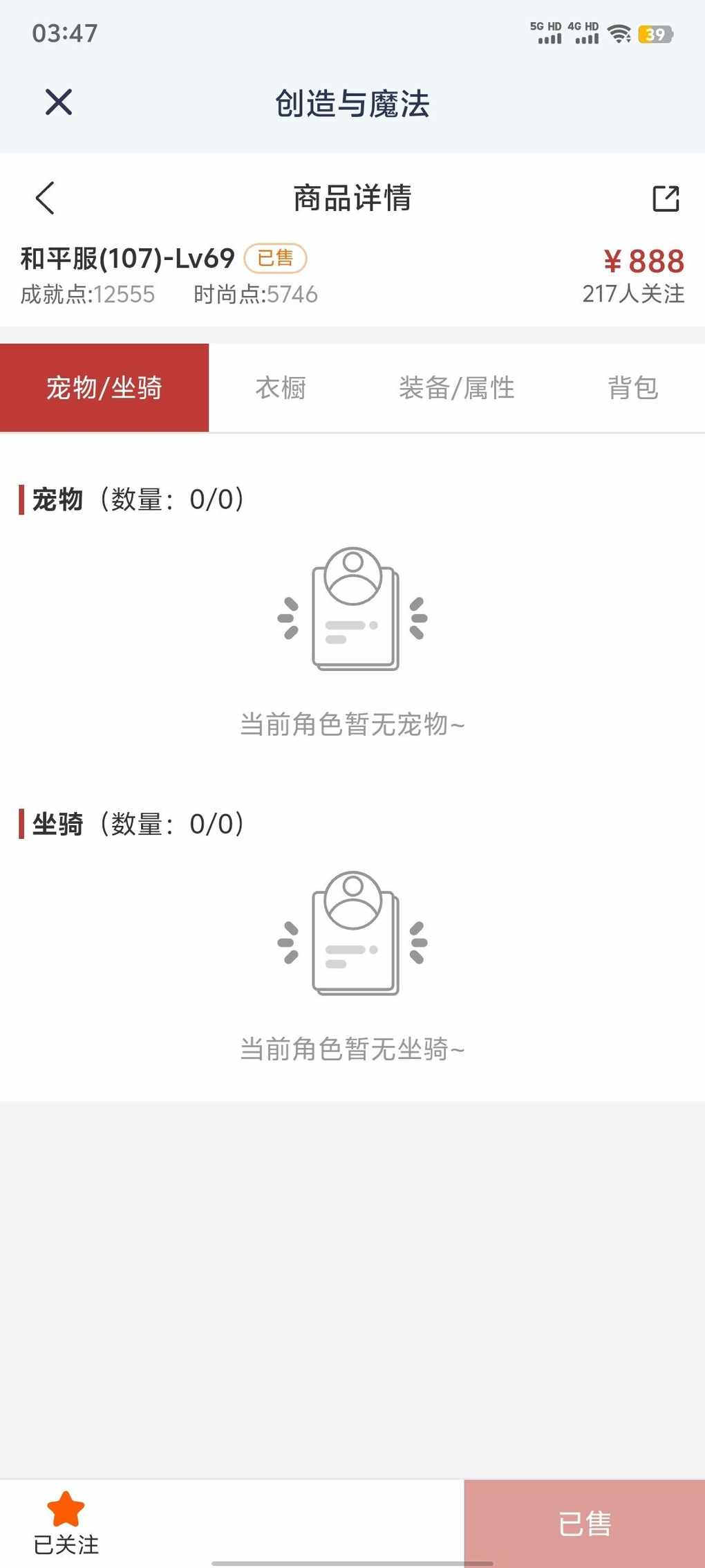Screen dimensions: 705x1568
Task: Switch to the 衣橱 tab
Action: pos(281,387)
